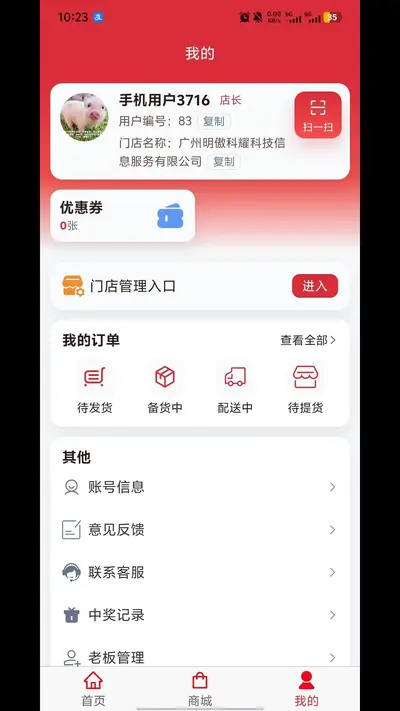Switch to the 首页 home tab
This screenshot has height=711, width=400.
click(x=93, y=689)
